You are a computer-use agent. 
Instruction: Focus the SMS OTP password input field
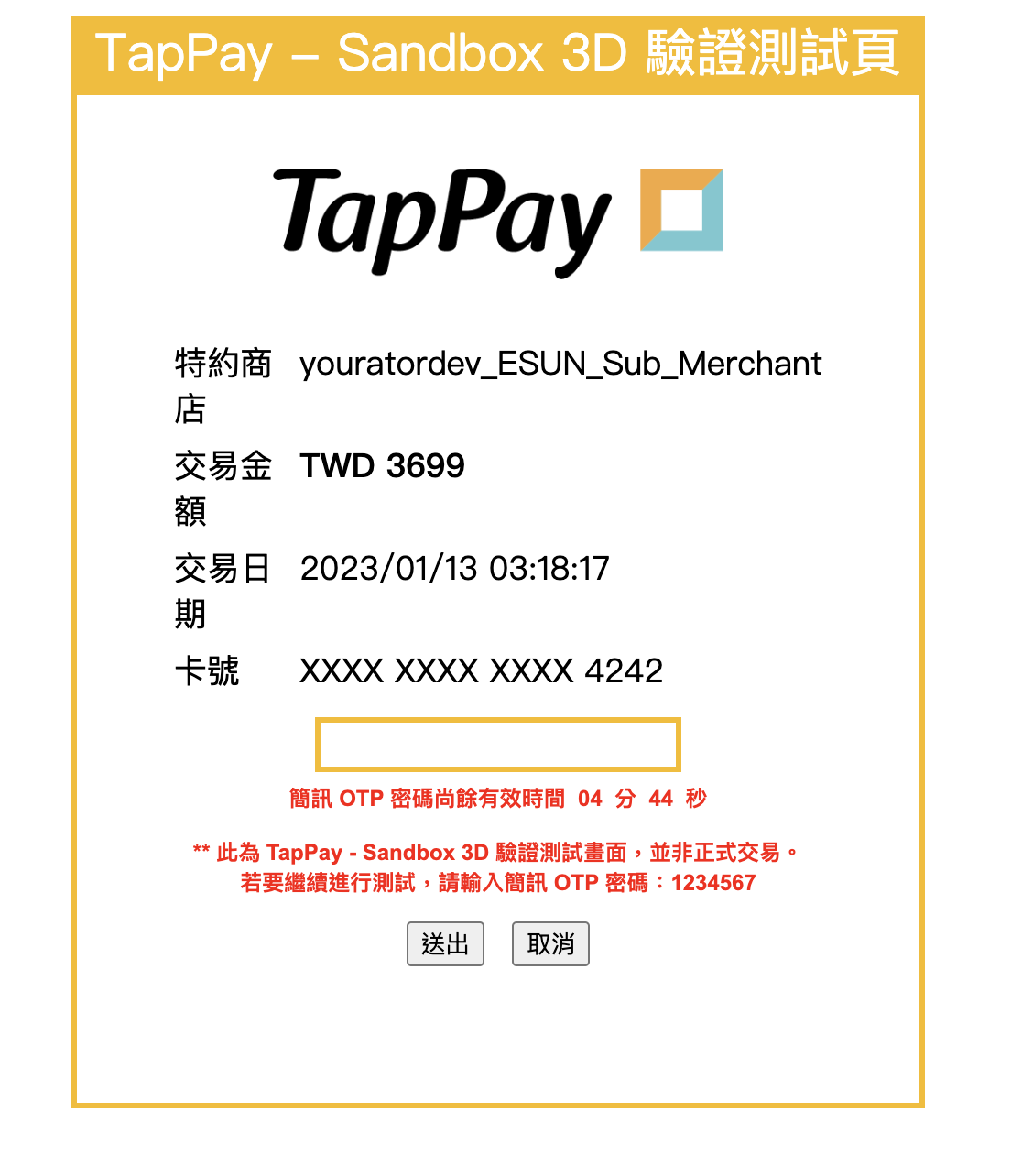497,745
